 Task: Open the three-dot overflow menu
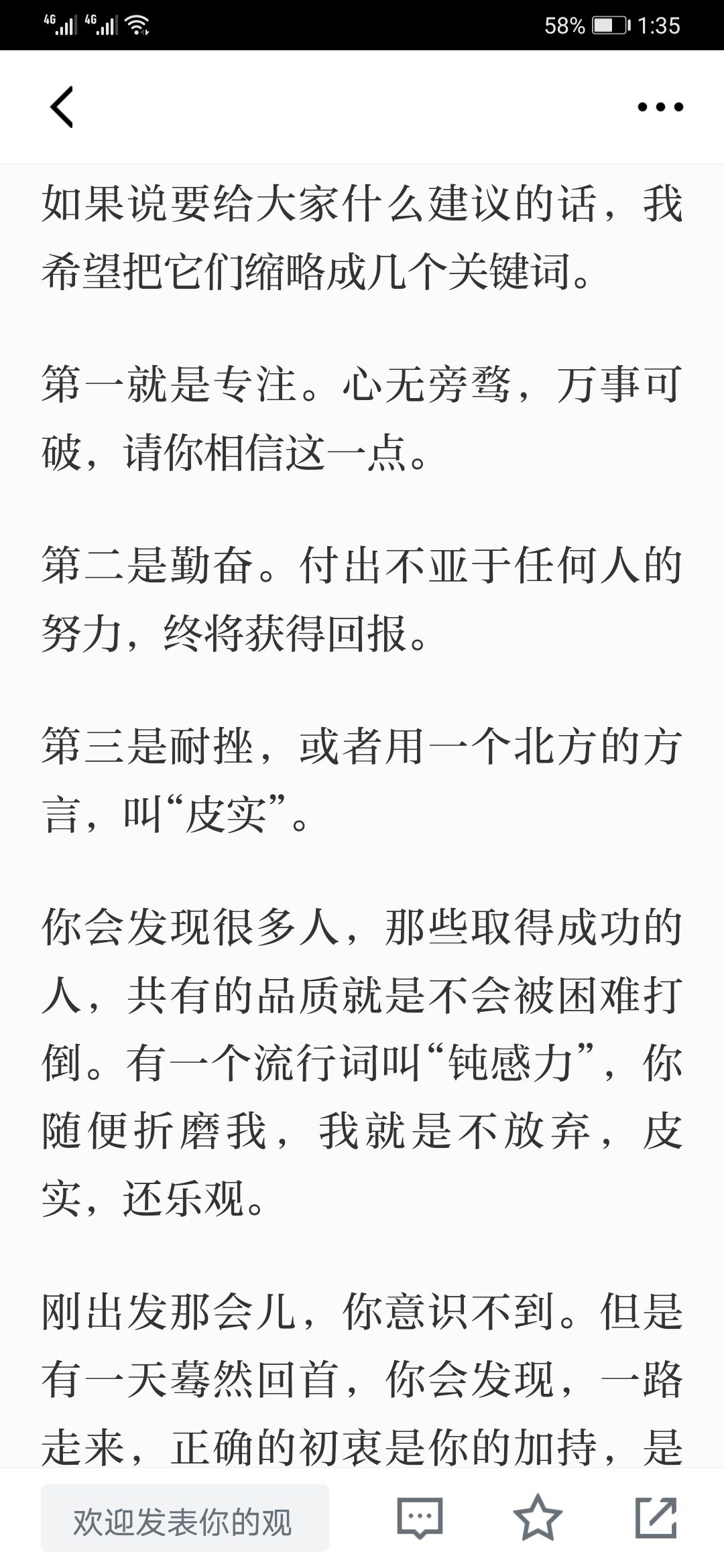click(660, 107)
